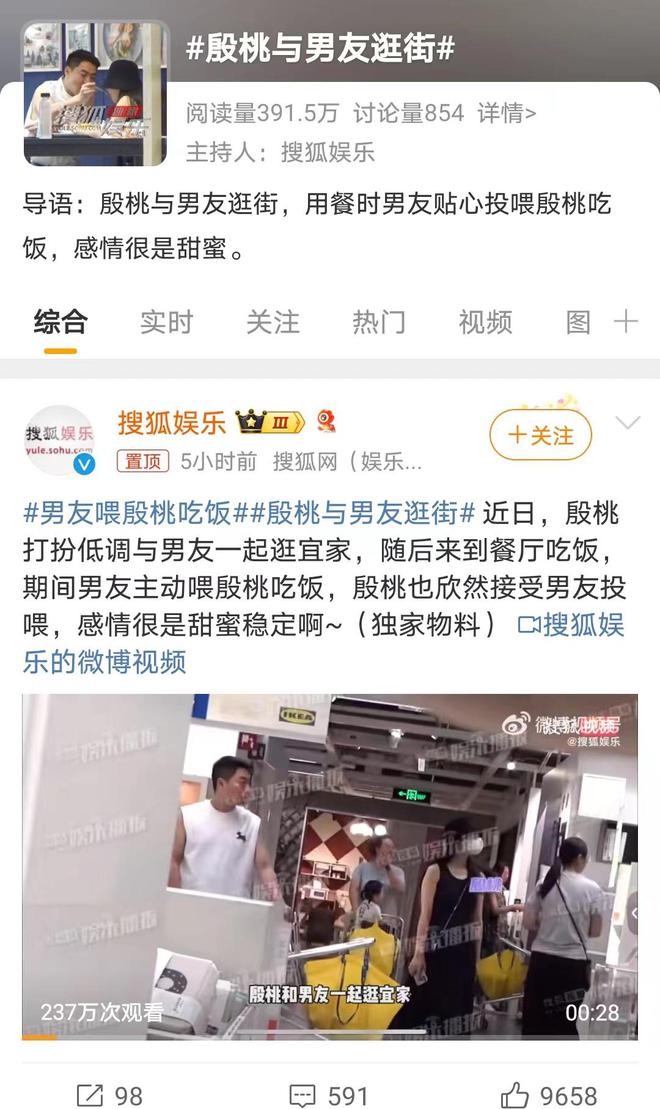Expand the post options chevron
Image resolution: width=660 pixels, height=1109 pixels.
[627, 424]
